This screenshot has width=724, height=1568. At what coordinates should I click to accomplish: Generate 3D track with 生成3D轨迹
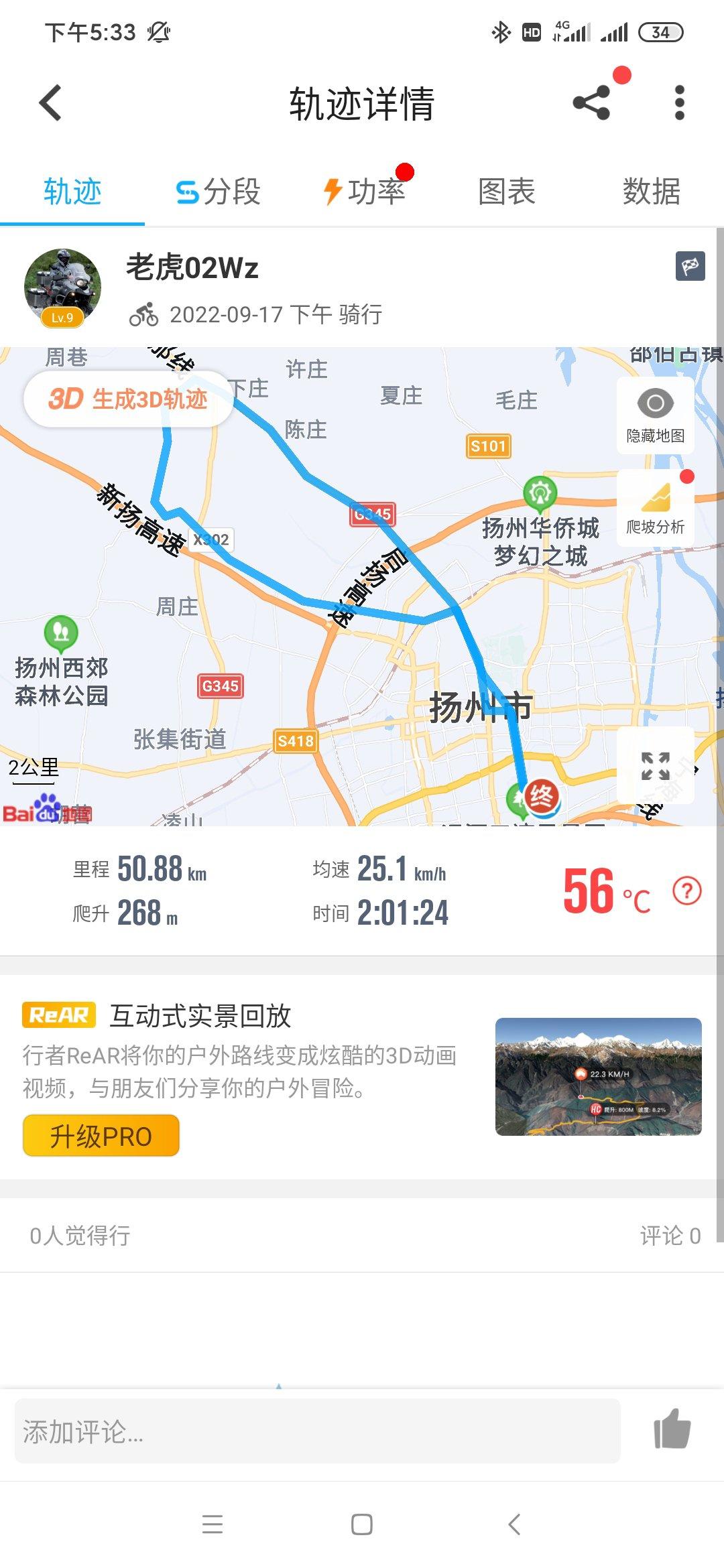pos(128,399)
